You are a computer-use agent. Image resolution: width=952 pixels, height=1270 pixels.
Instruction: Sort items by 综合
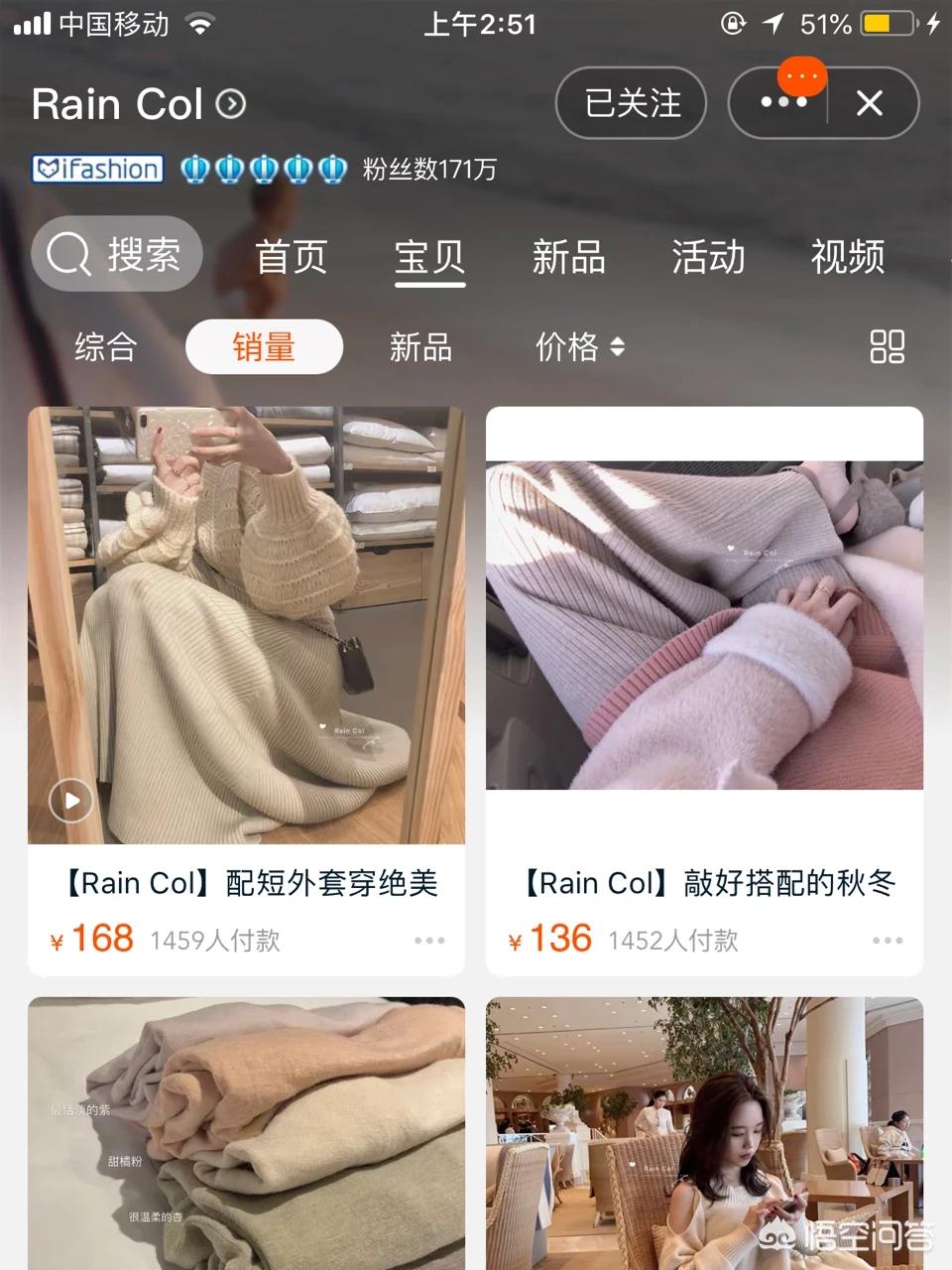pos(105,347)
